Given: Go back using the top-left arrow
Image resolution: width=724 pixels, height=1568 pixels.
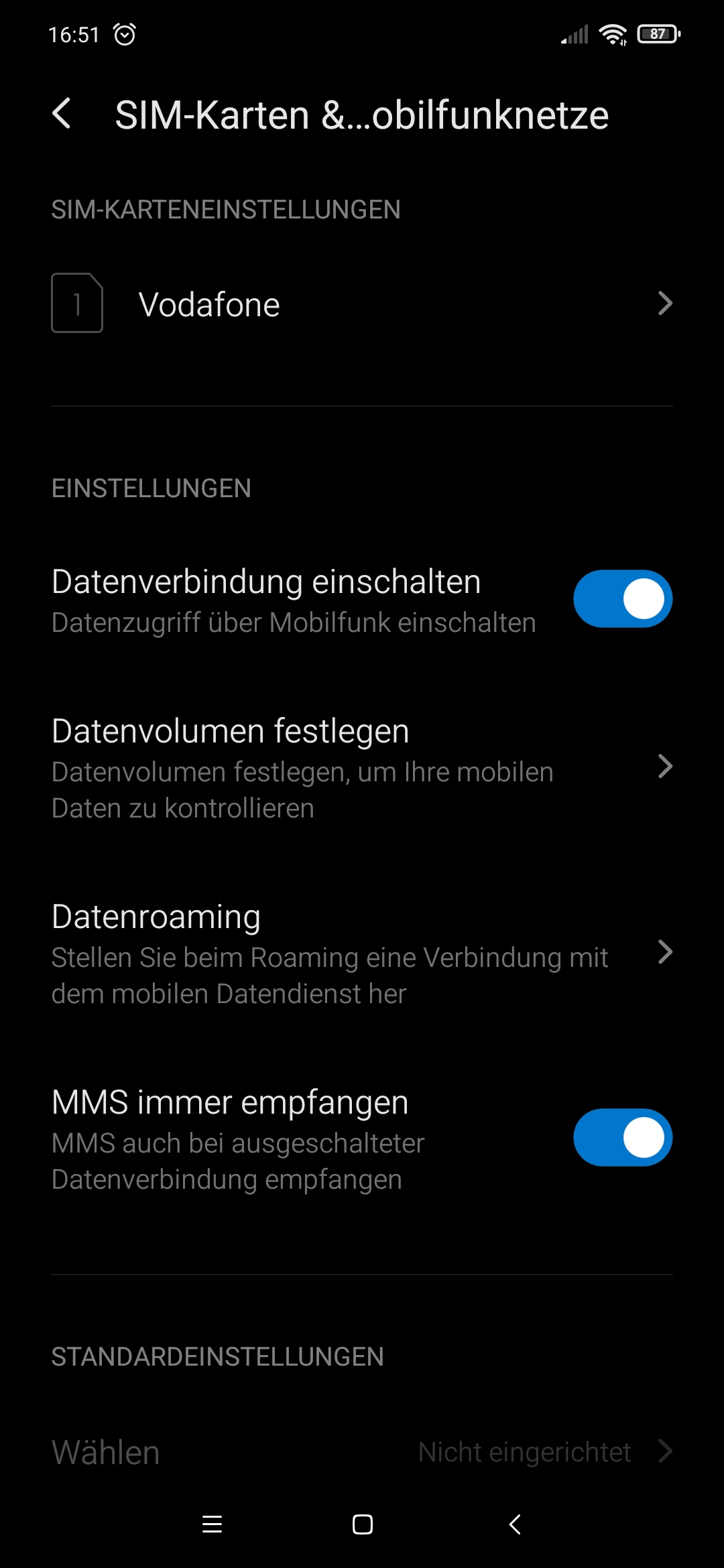Looking at the screenshot, I should 62,113.
